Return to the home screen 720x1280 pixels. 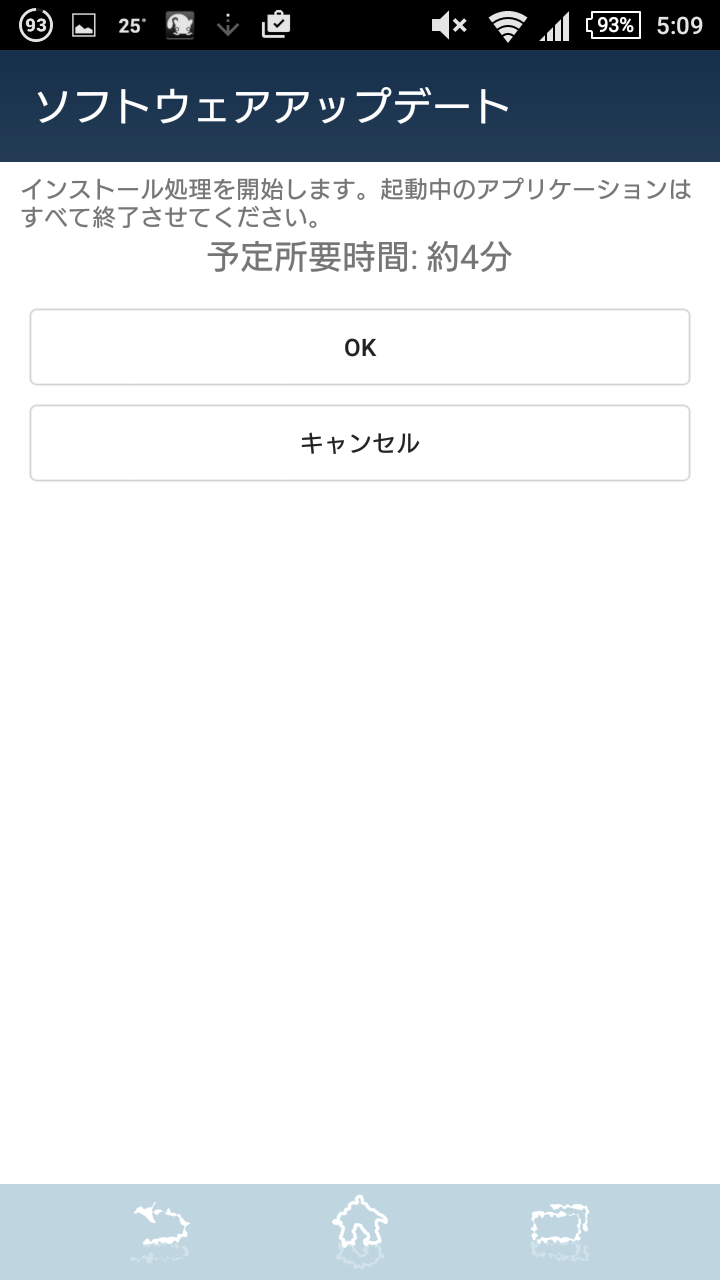[360, 1230]
